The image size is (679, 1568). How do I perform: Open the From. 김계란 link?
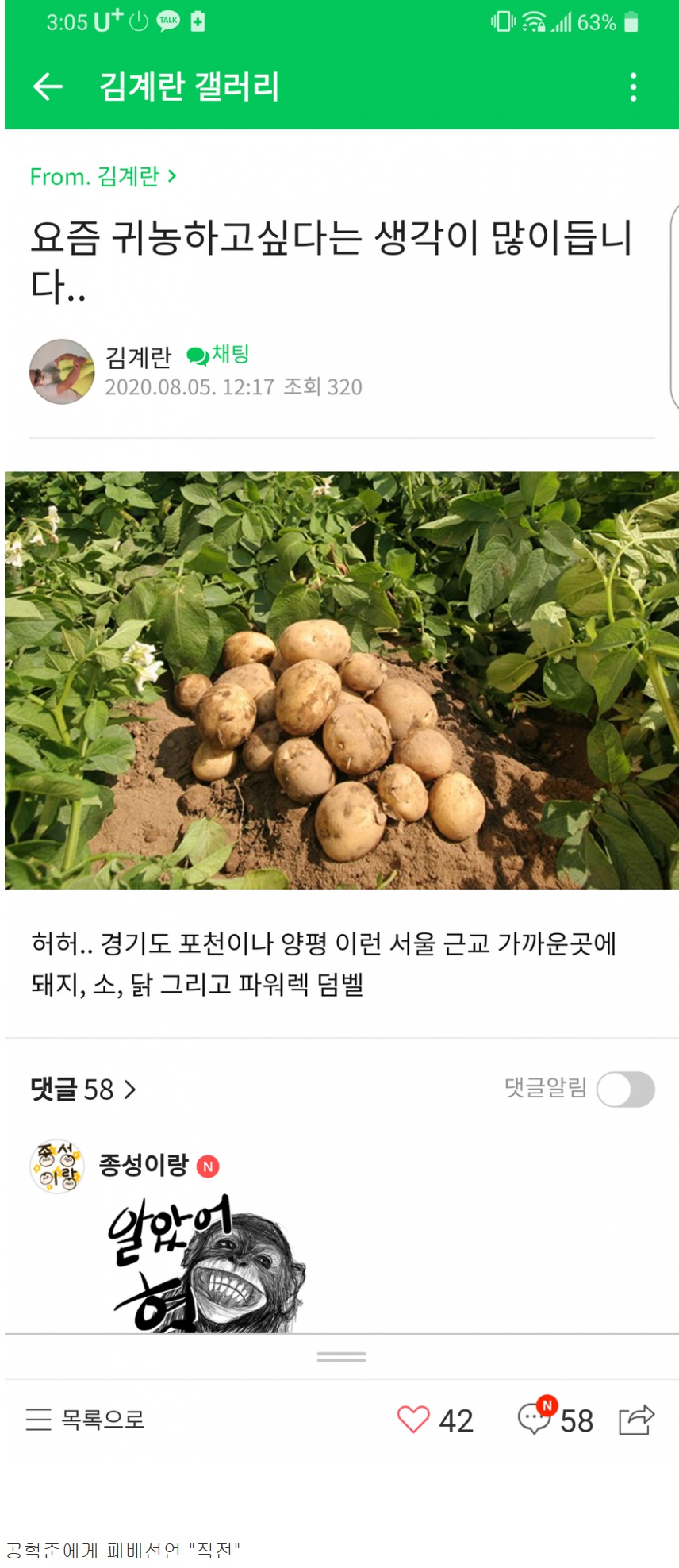tap(103, 176)
